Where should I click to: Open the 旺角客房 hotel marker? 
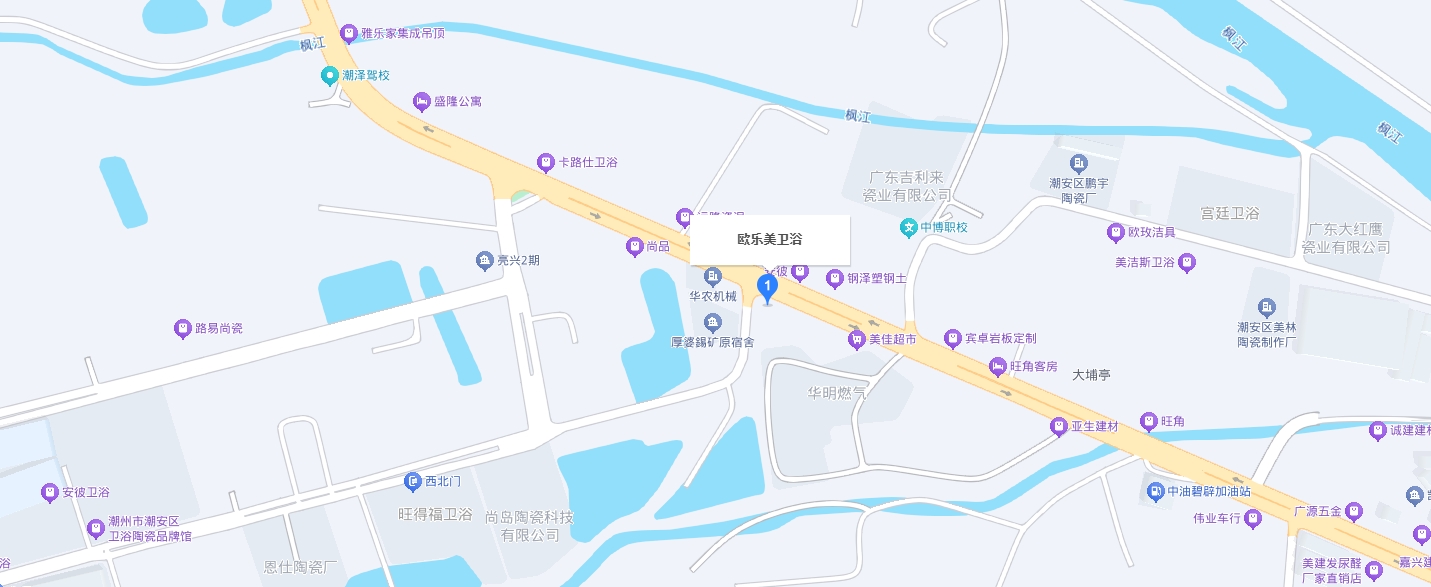(x=998, y=367)
